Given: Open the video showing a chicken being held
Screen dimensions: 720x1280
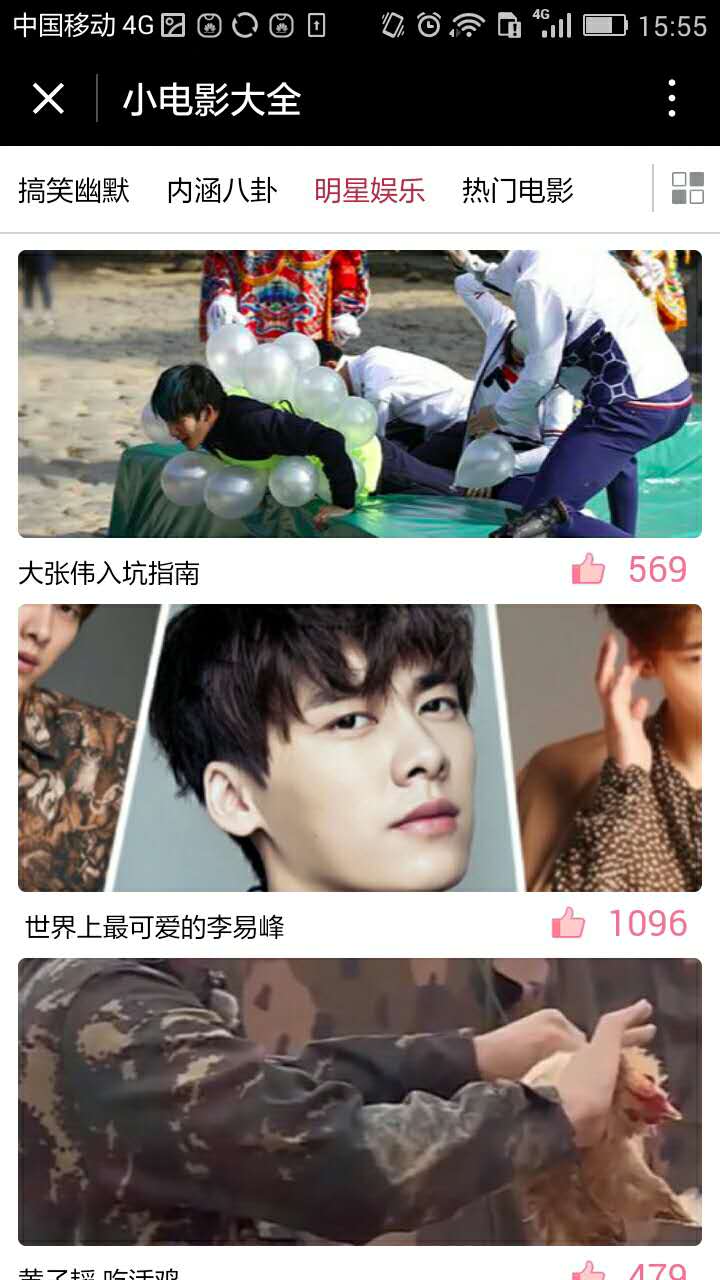Looking at the screenshot, I should coord(360,1101).
